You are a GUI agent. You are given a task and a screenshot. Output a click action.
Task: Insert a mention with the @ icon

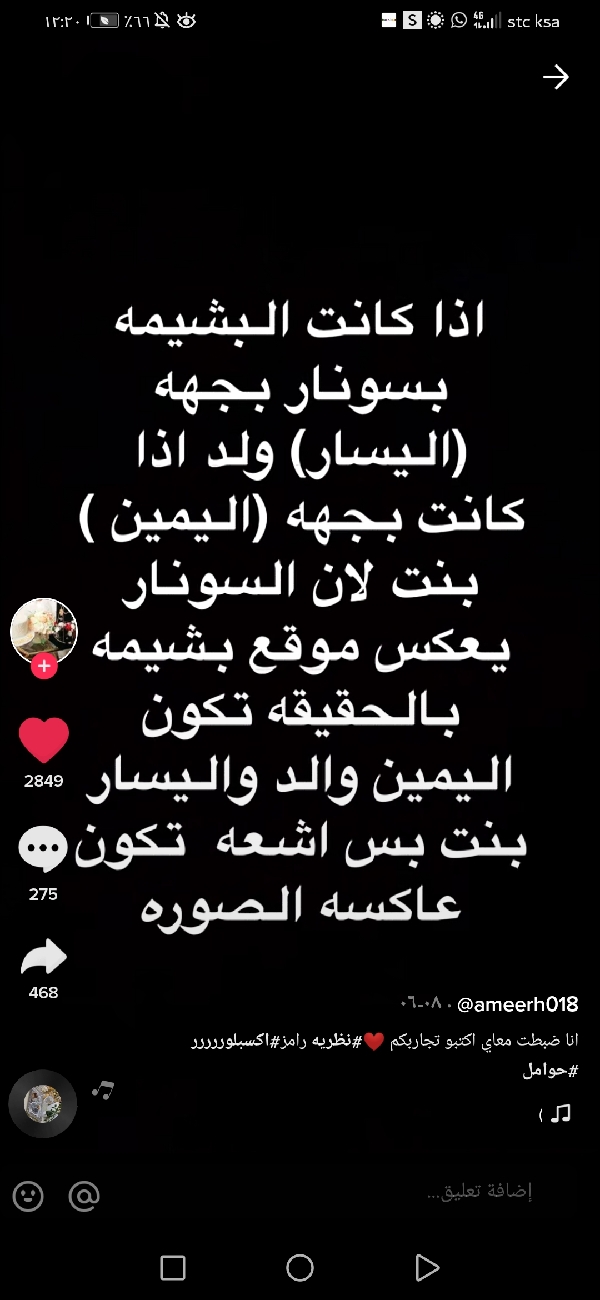point(84,1195)
